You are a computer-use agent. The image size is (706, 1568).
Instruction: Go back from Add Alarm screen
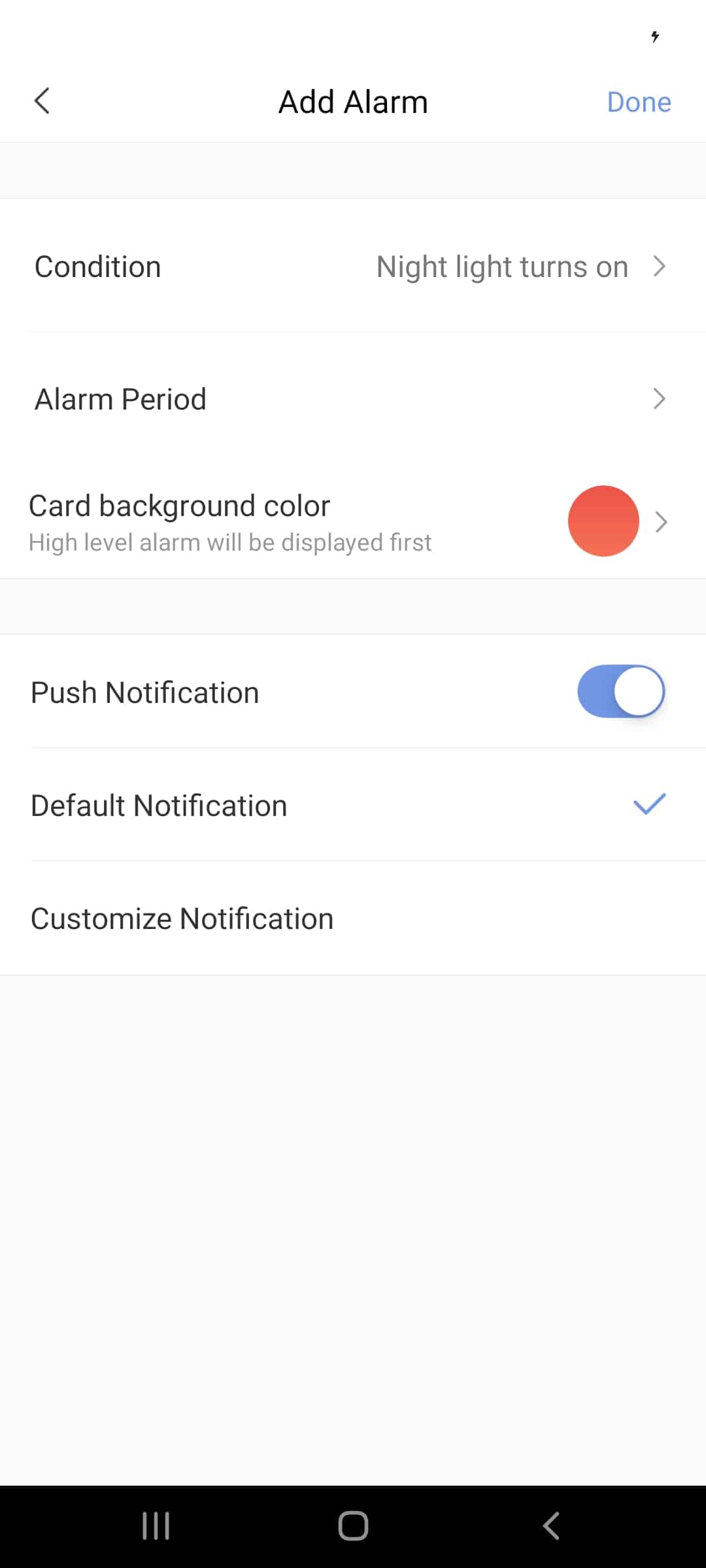(x=42, y=101)
